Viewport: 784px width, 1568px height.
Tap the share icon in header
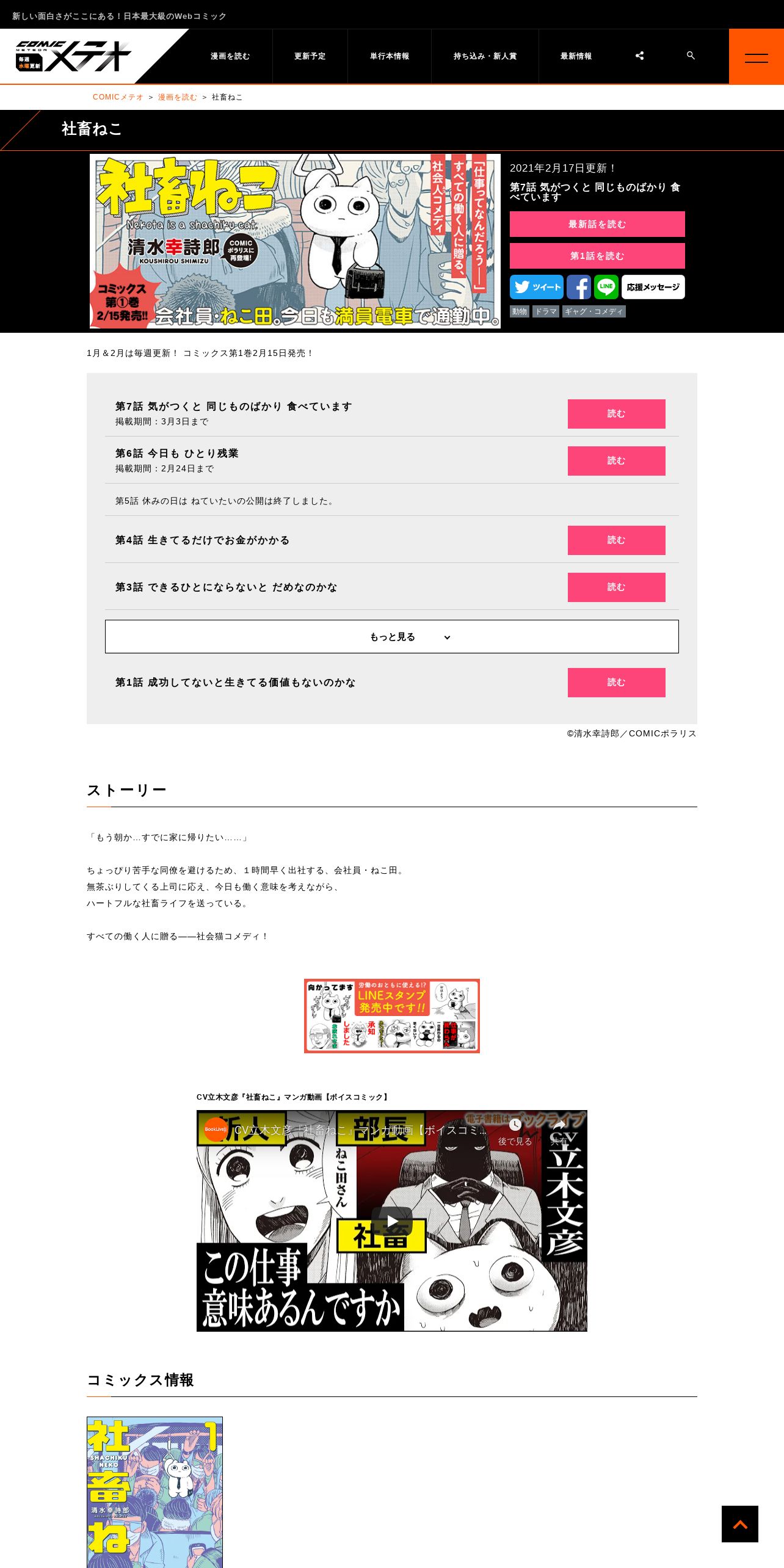click(x=639, y=56)
